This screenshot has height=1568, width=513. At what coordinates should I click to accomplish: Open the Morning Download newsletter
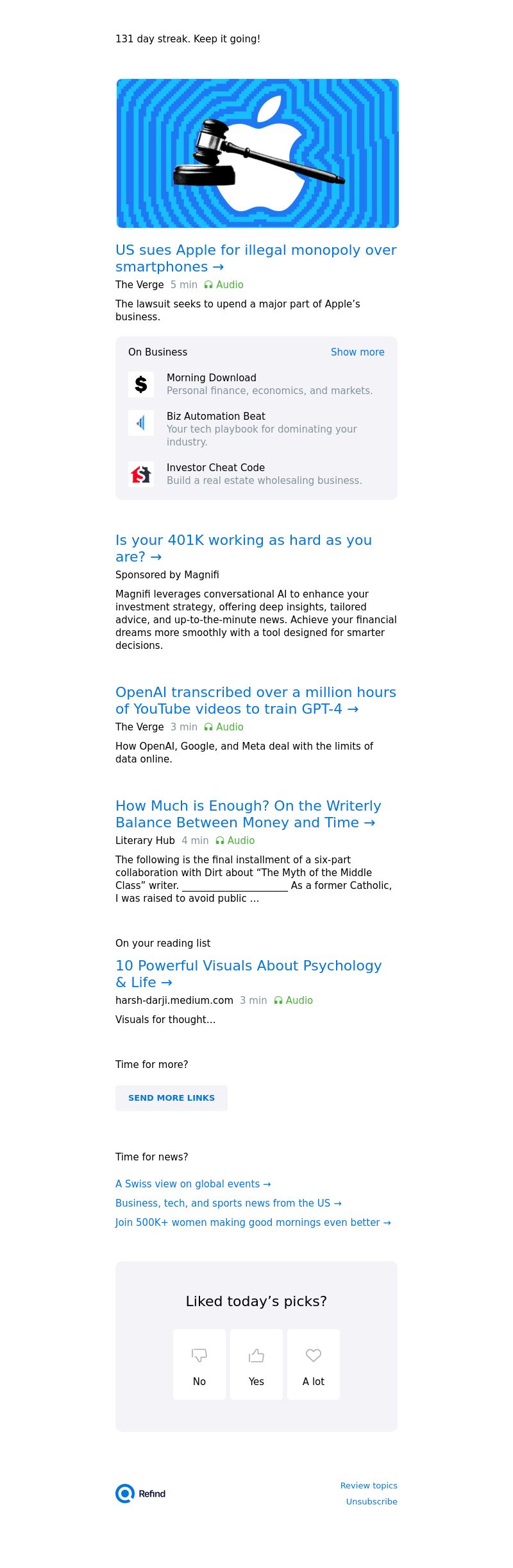pos(211,378)
